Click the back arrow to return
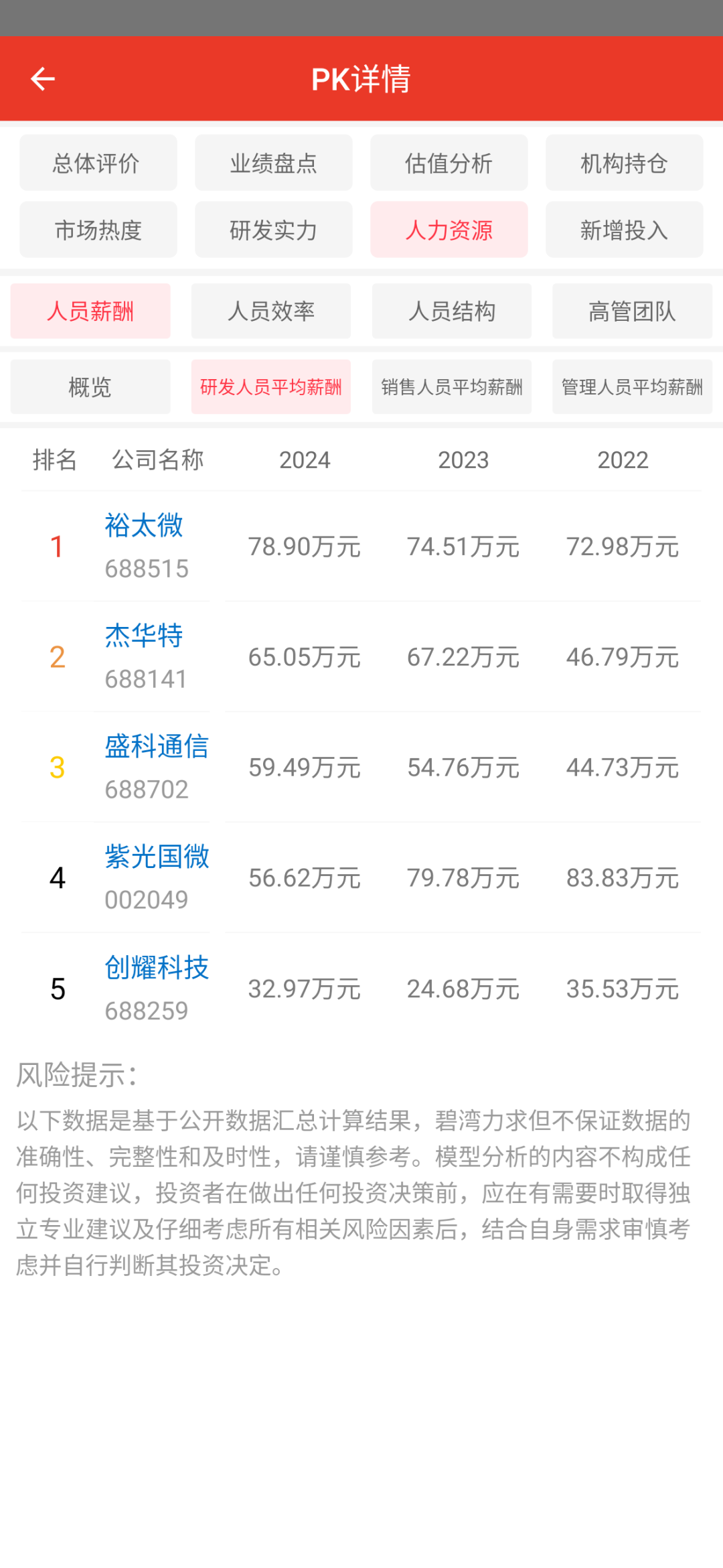 pos(44,78)
